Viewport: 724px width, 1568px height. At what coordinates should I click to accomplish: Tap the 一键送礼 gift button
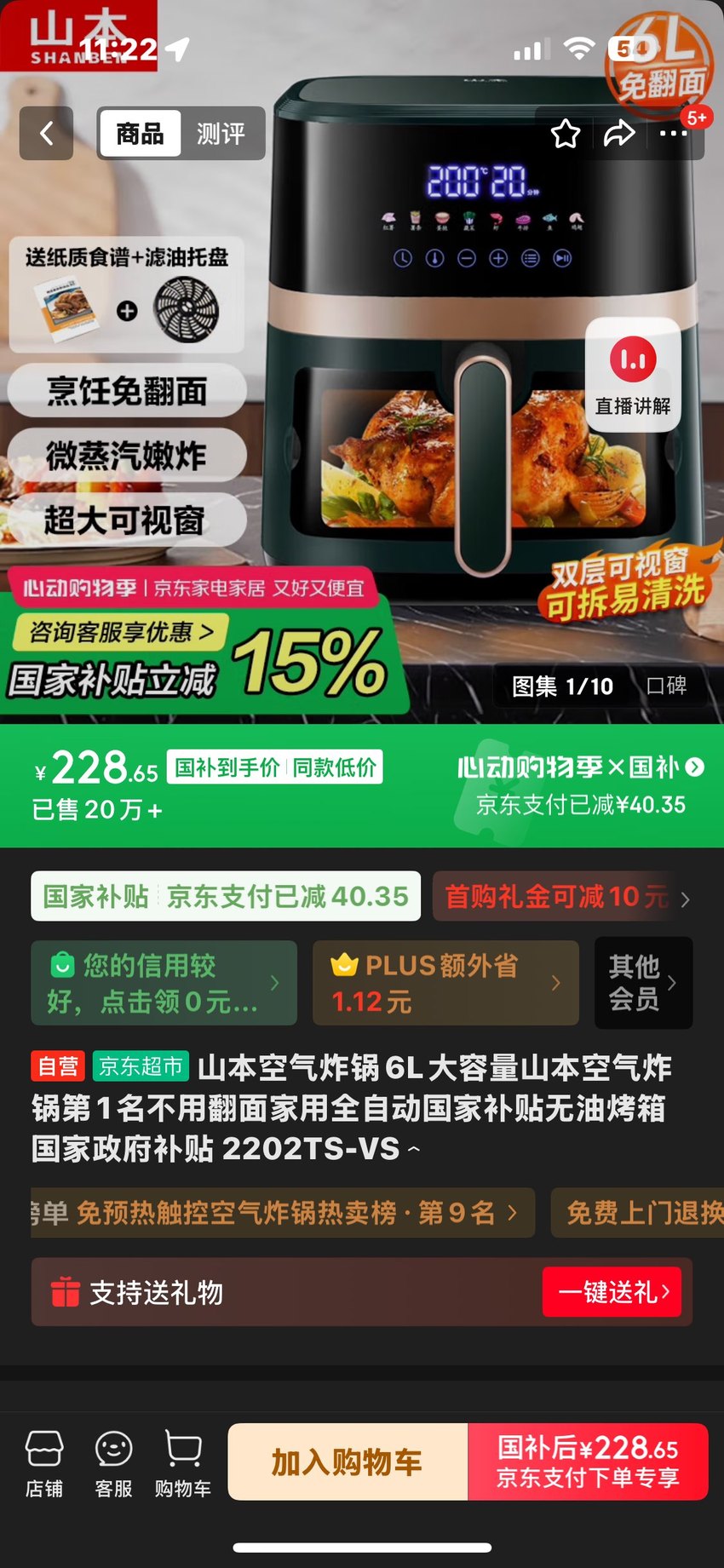click(x=612, y=1292)
